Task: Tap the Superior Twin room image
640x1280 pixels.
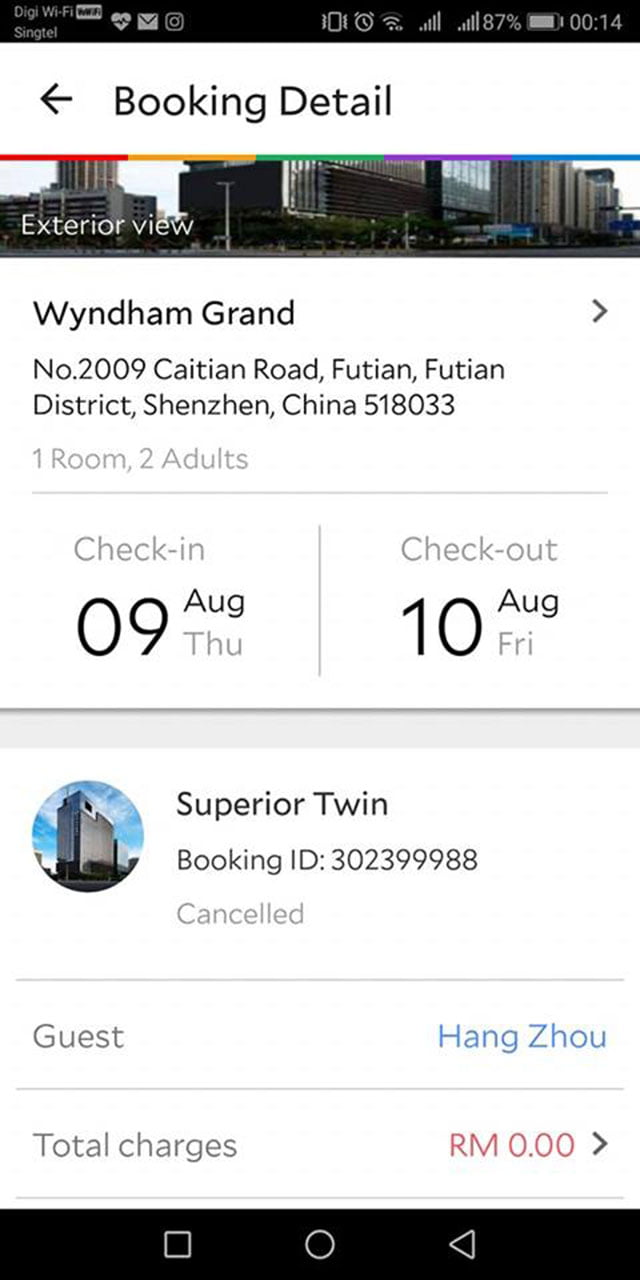Action: coord(88,836)
